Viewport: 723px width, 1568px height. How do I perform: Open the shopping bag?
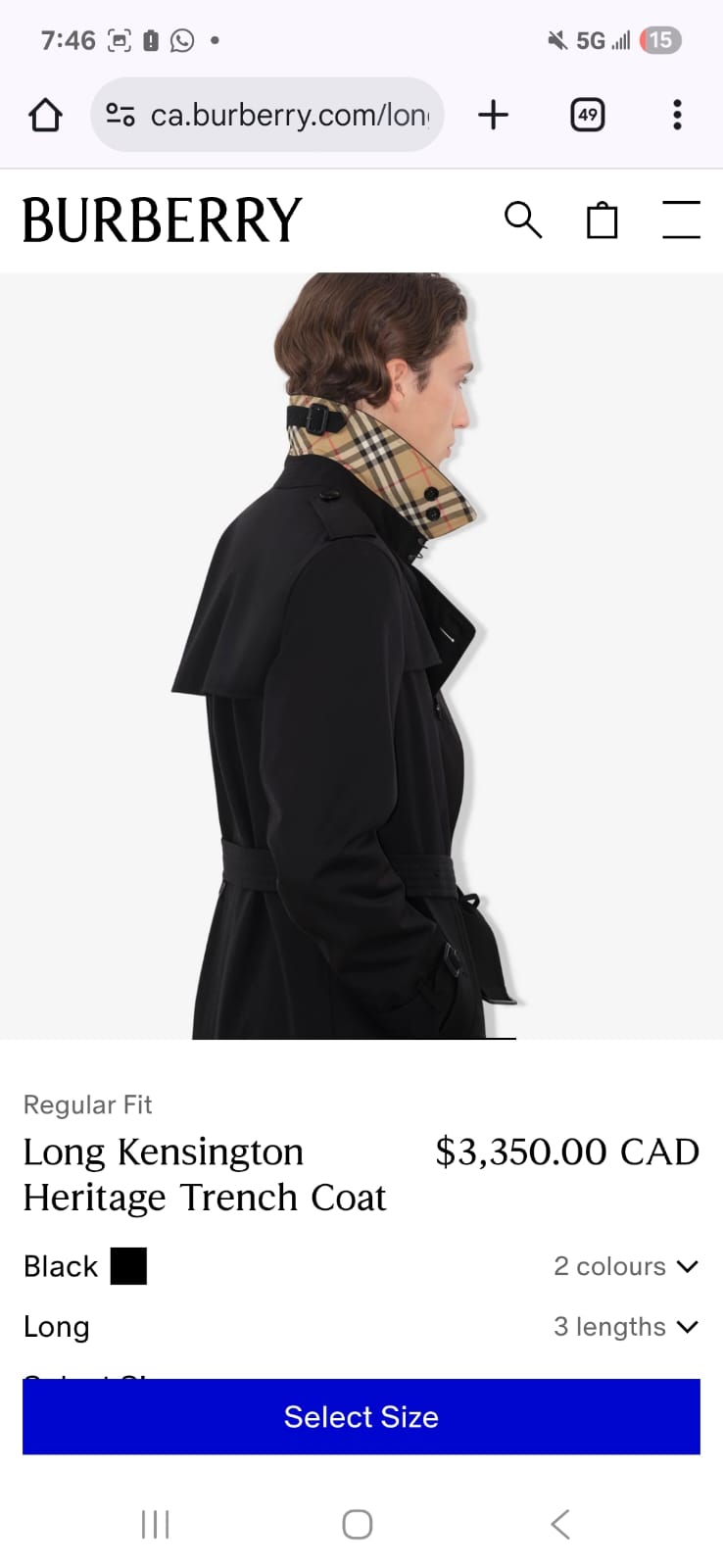coord(602,220)
